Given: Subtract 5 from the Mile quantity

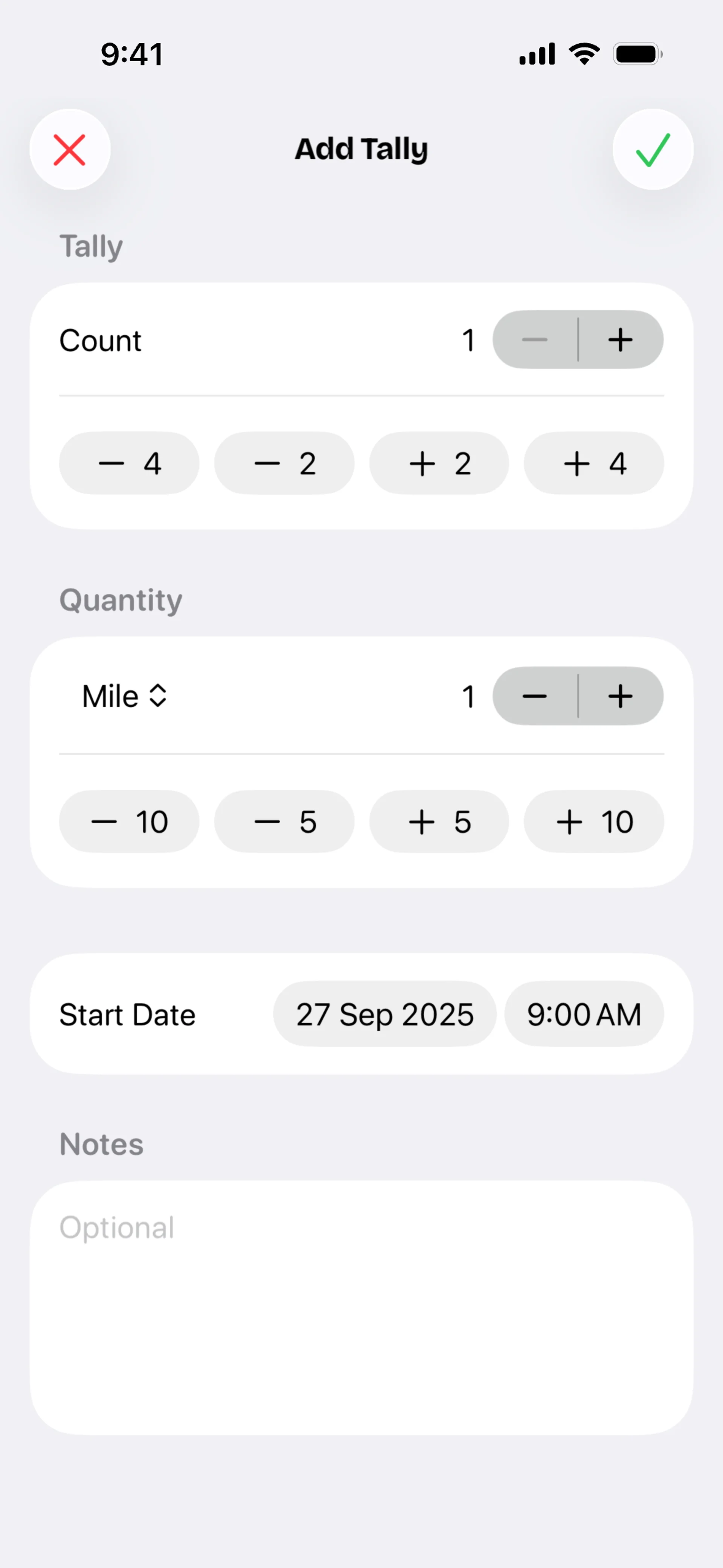Looking at the screenshot, I should click(284, 822).
